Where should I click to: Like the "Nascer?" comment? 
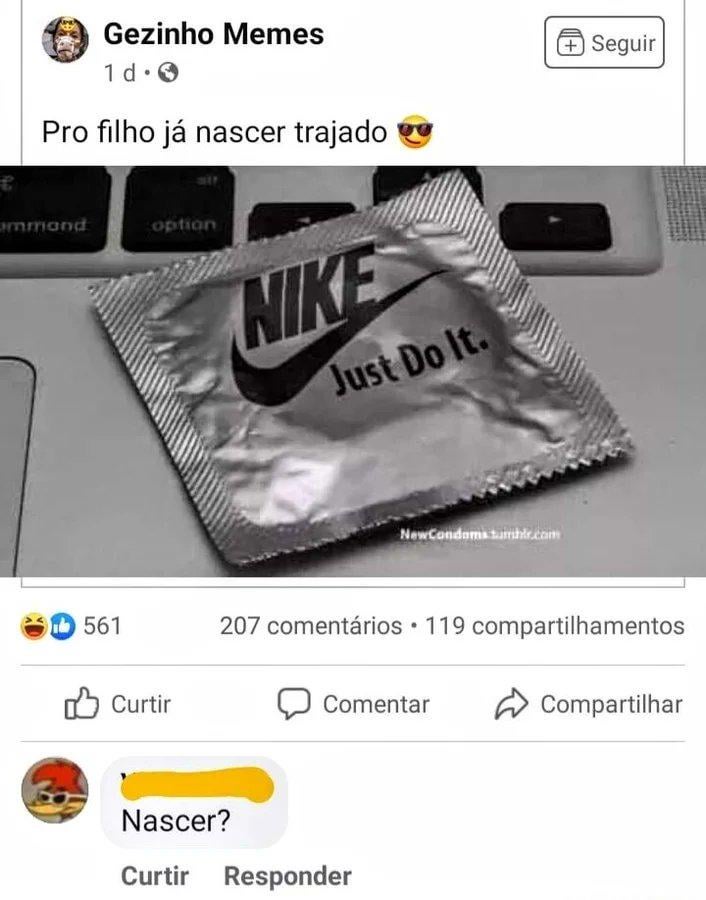154,876
